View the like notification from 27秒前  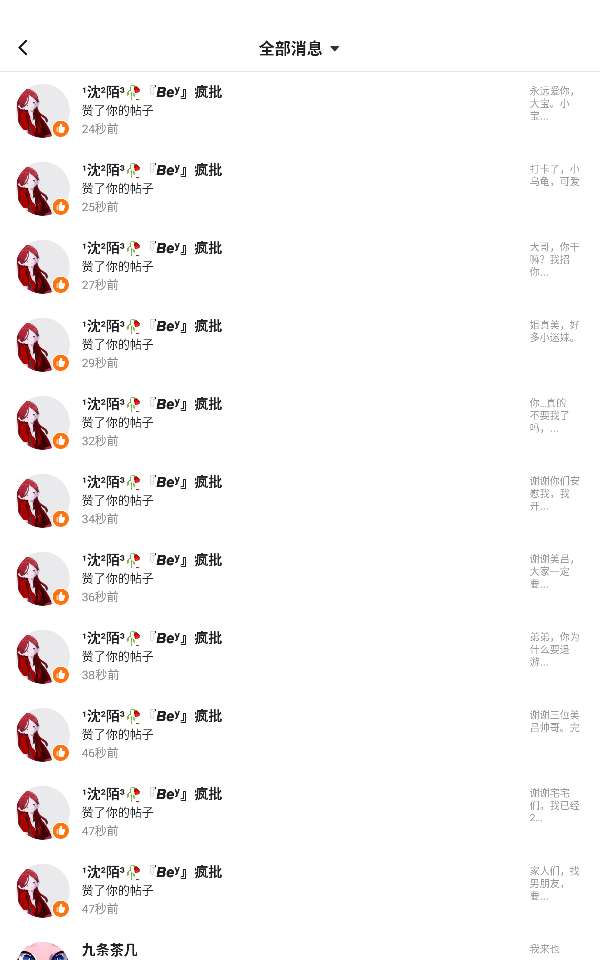point(300,266)
